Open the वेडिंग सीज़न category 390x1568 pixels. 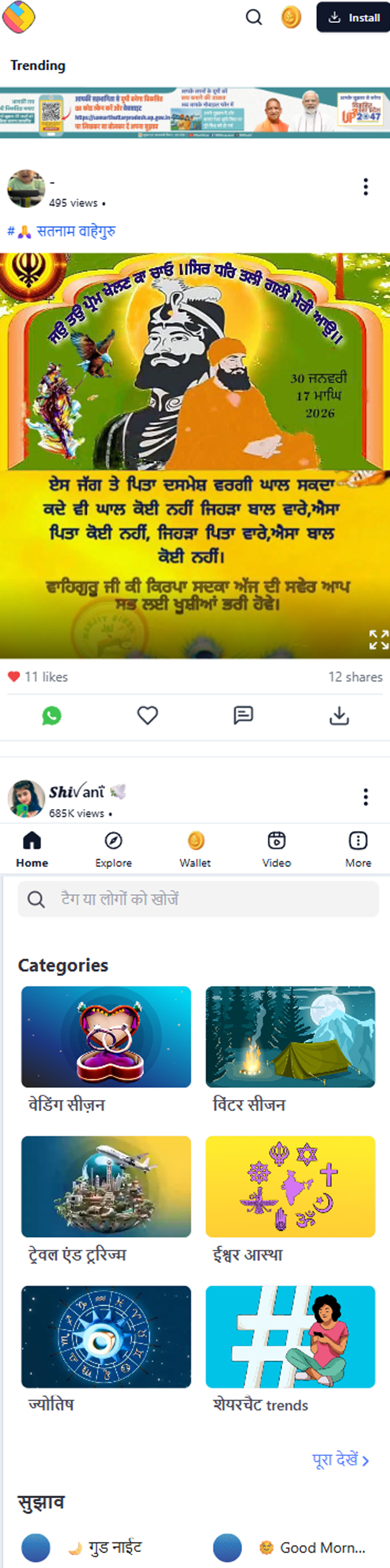106,1037
